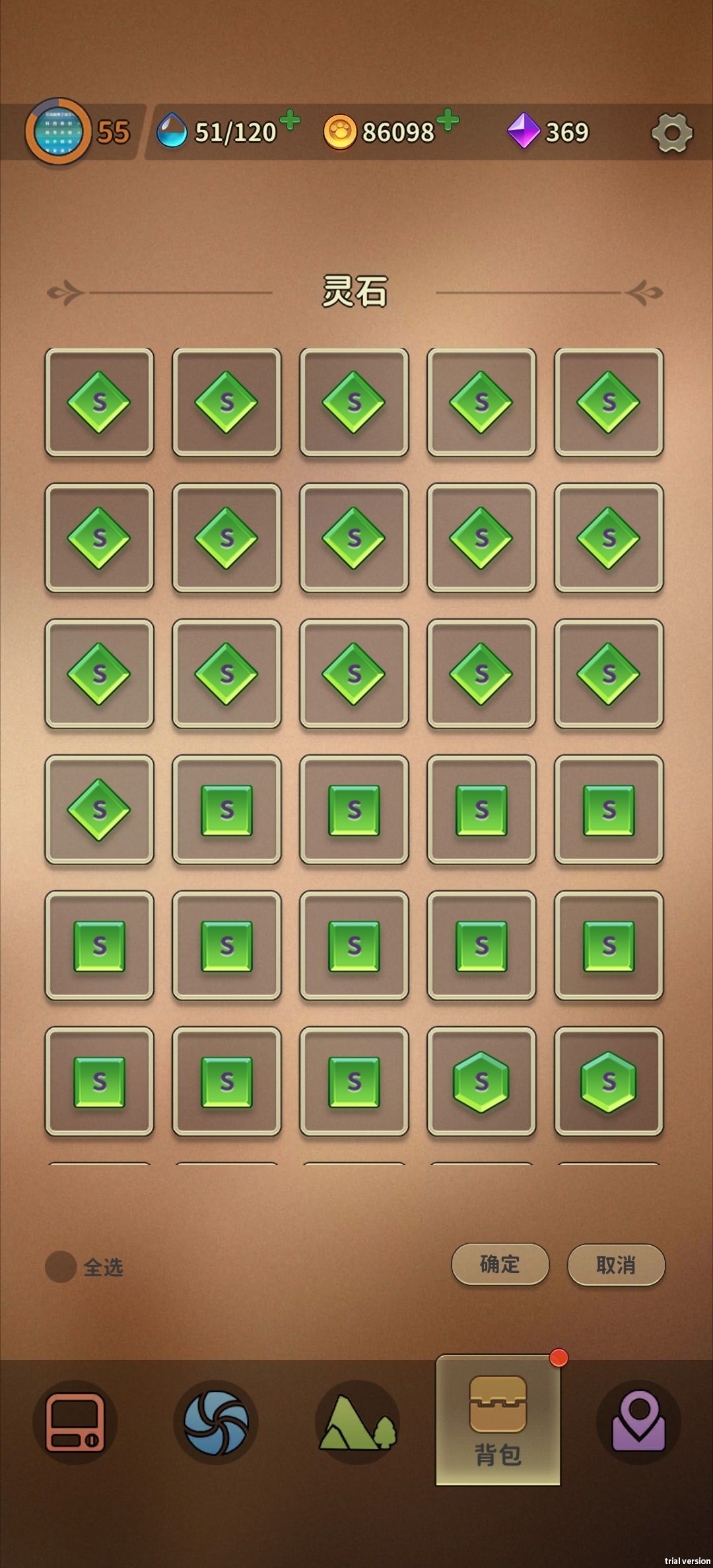Tick the 全选 select-all checkbox

pyautogui.click(x=61, y=1266)
